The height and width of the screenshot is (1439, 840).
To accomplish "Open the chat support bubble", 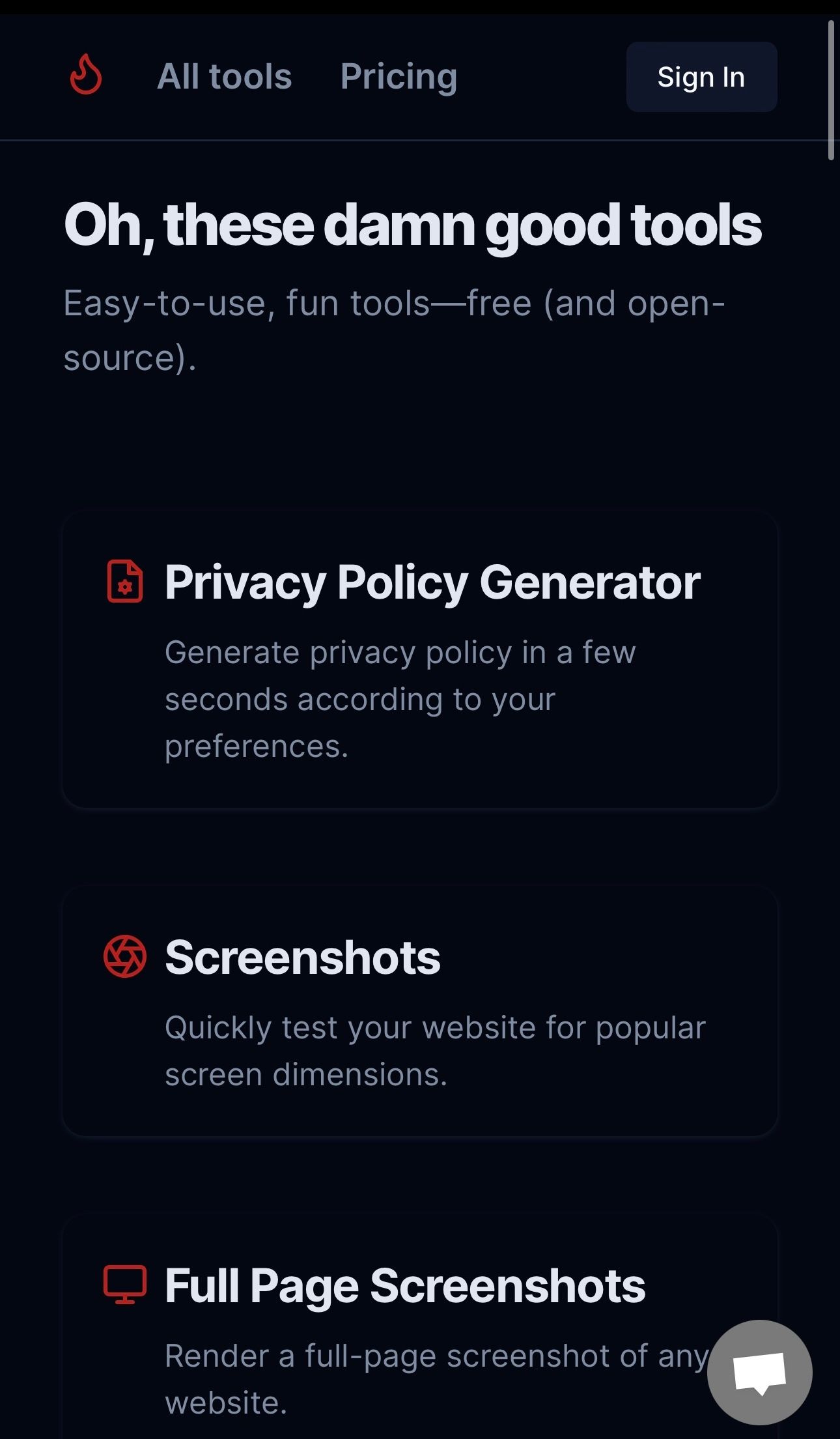I will [x=759, y=1372].
